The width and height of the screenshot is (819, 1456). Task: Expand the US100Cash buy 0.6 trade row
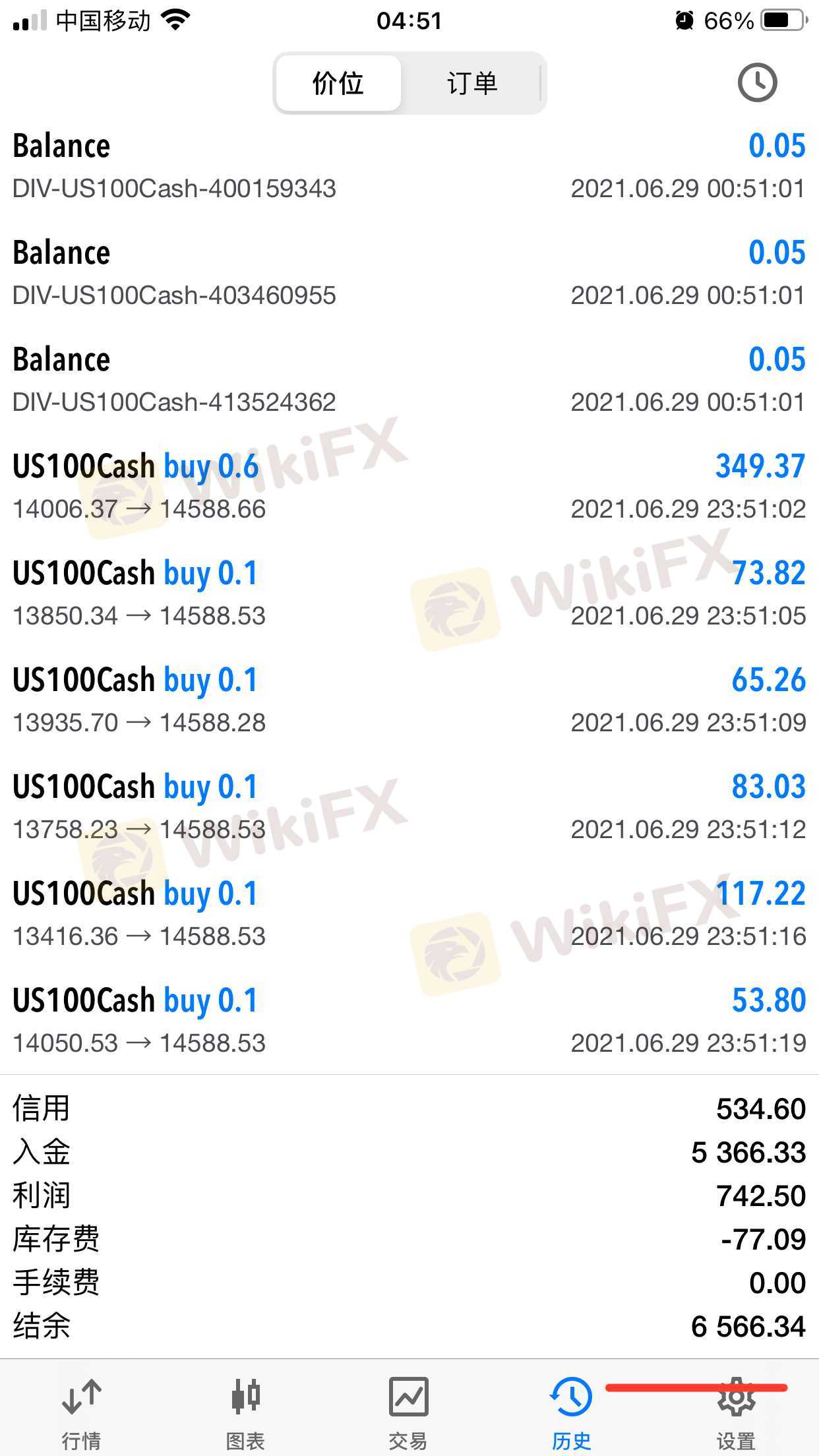pyautogui.click(x=409, y=487)
